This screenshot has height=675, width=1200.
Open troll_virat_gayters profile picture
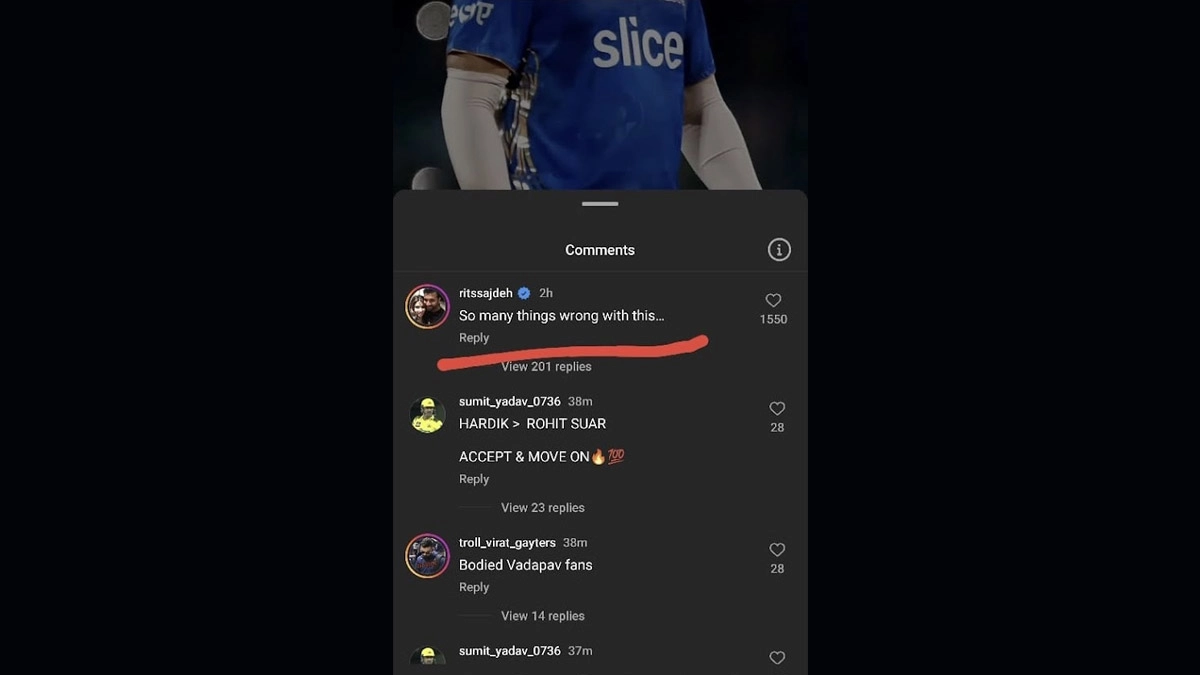(x=428, y=556)
